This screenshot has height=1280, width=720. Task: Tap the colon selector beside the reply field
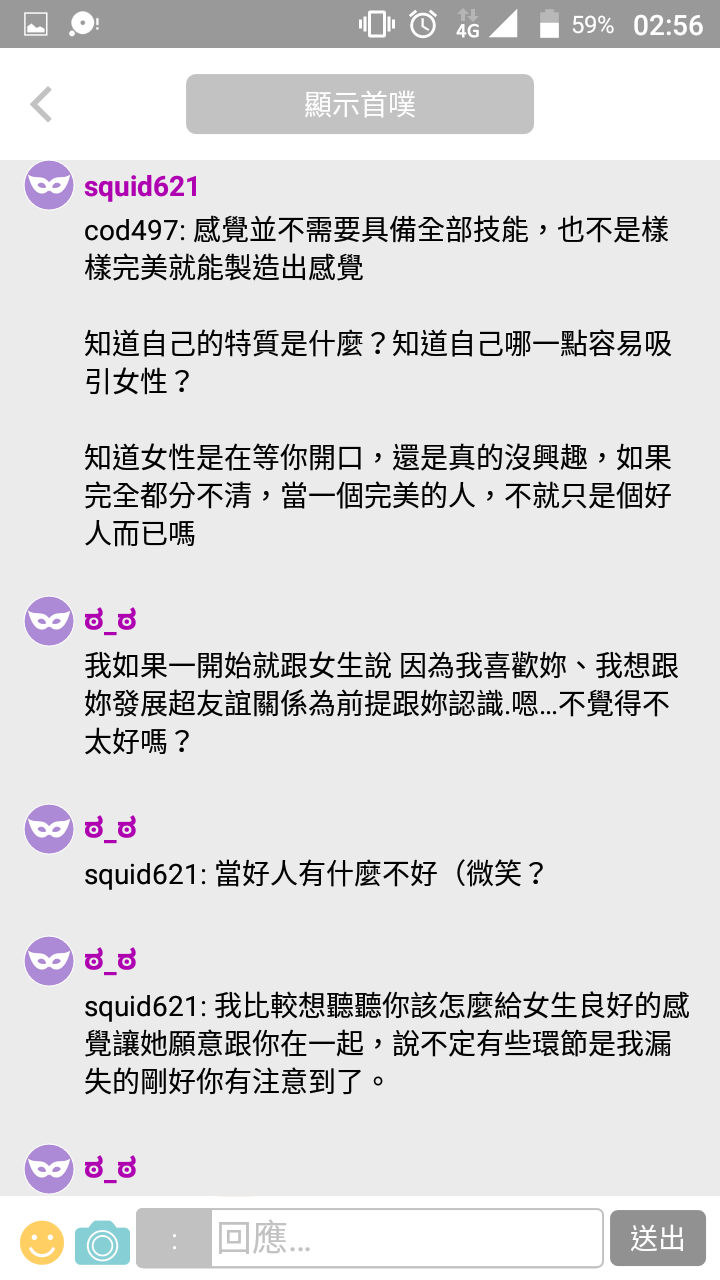[x=174, y=1239]
